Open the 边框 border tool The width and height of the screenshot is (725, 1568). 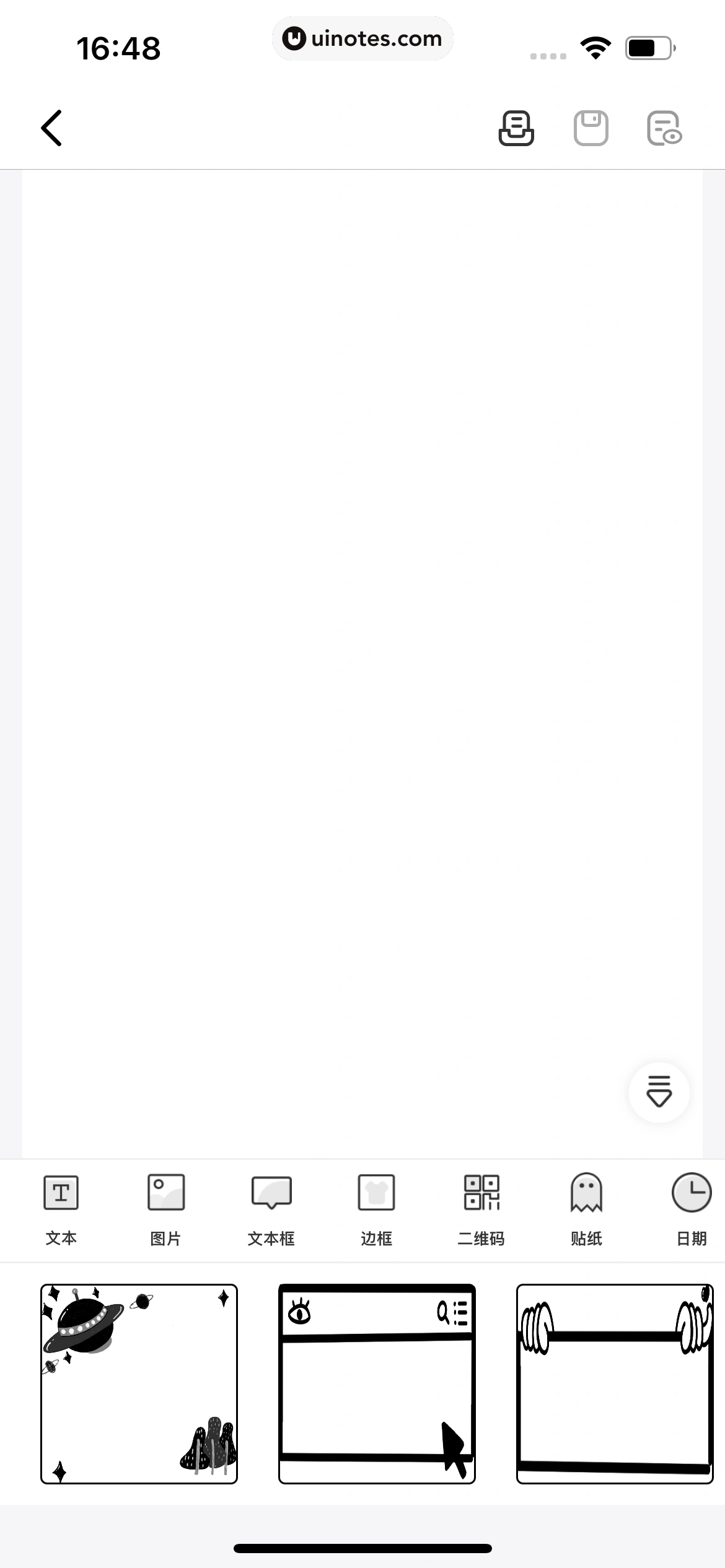click(376, 1208)
